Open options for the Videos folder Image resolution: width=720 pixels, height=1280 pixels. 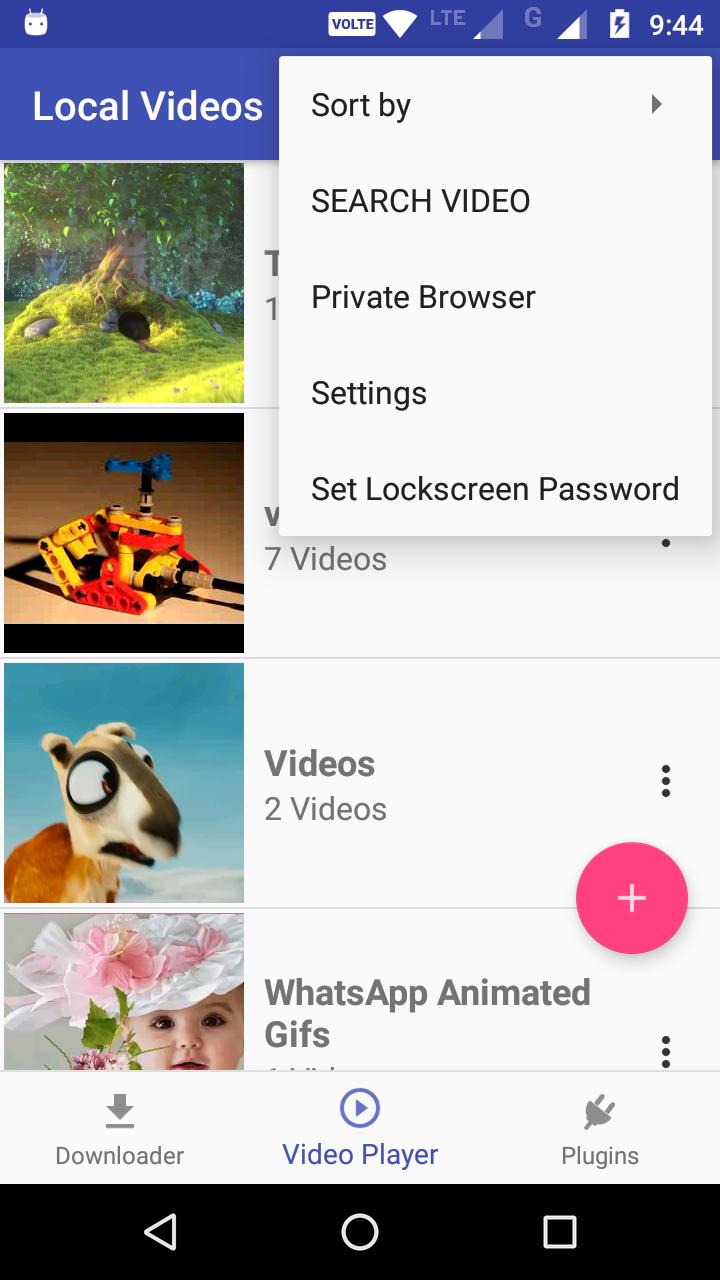click(666, 781)
